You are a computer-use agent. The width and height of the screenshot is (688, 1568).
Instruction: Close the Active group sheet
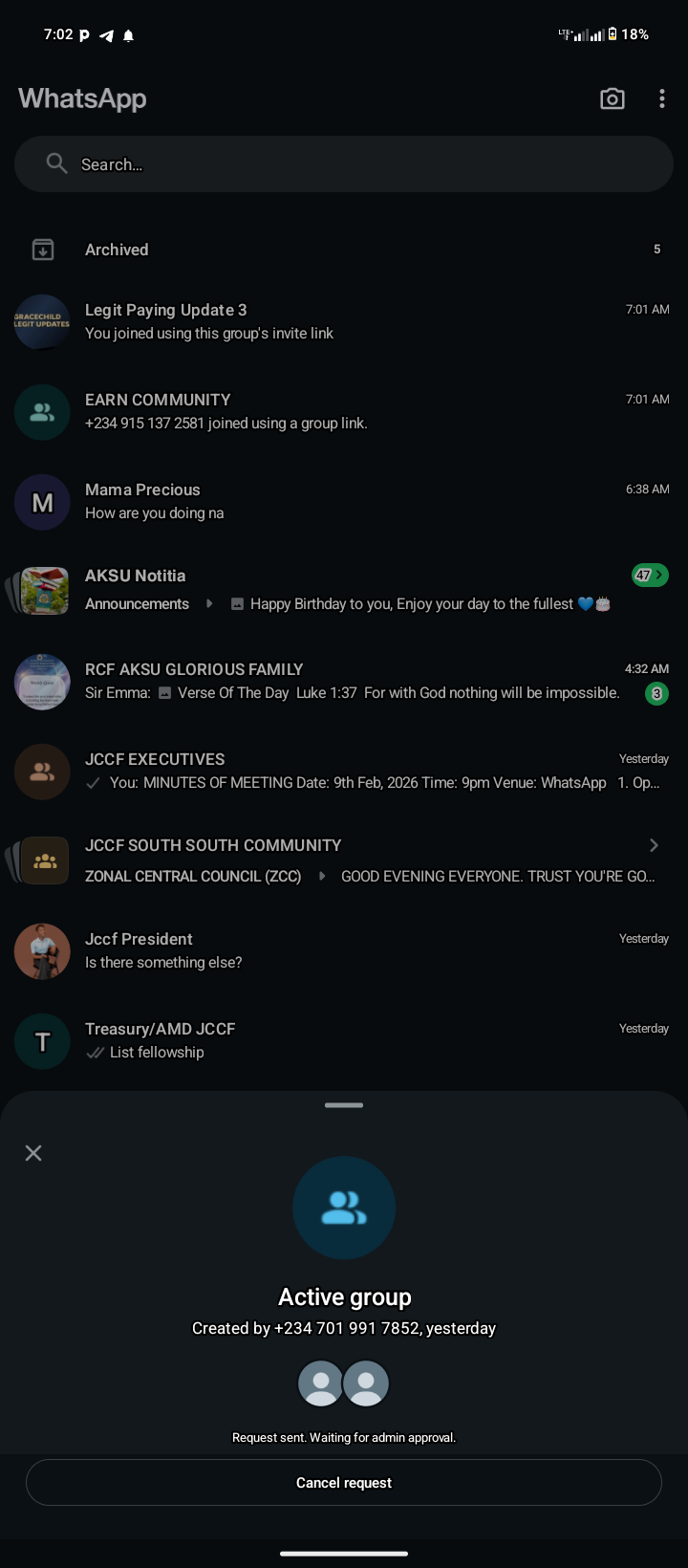tap(33, 1153)
